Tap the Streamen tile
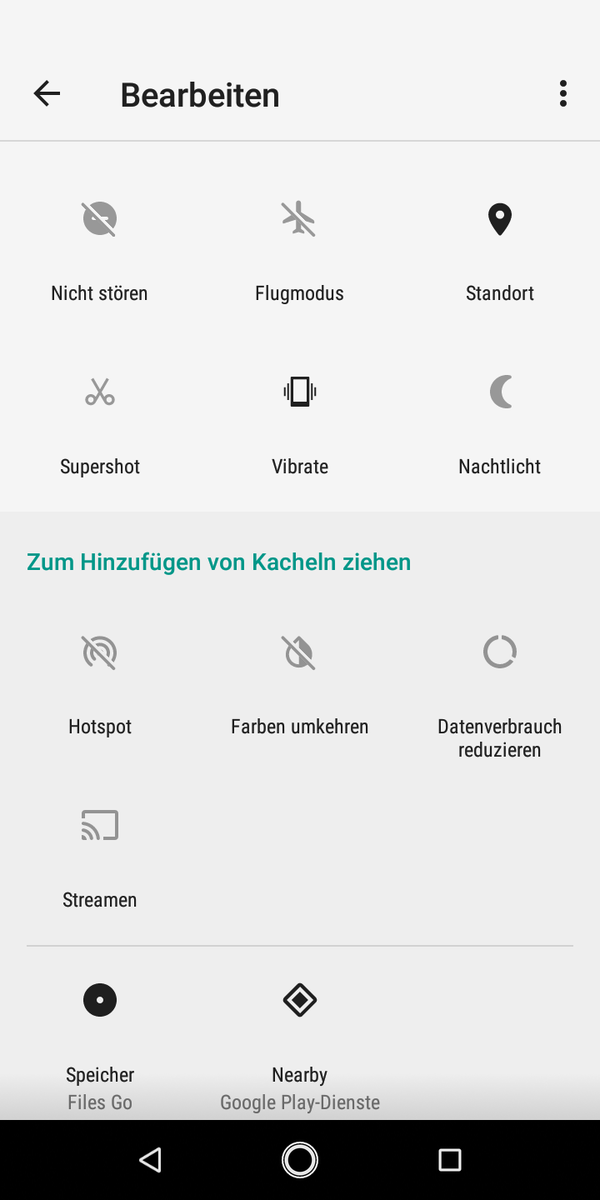Viewport: 600px width, 1200px height. point(100,857)
